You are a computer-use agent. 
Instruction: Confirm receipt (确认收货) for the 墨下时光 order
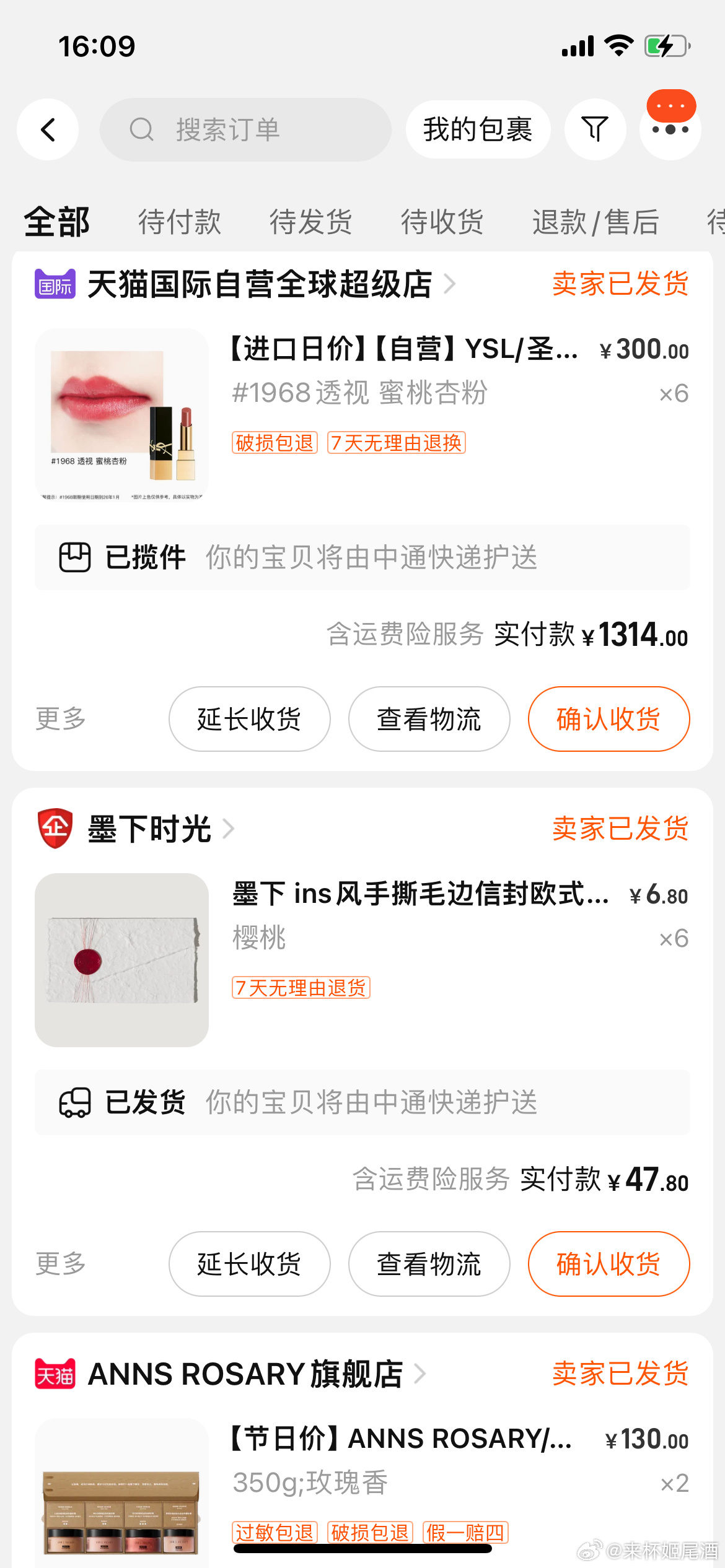[x=609, y=1264]
